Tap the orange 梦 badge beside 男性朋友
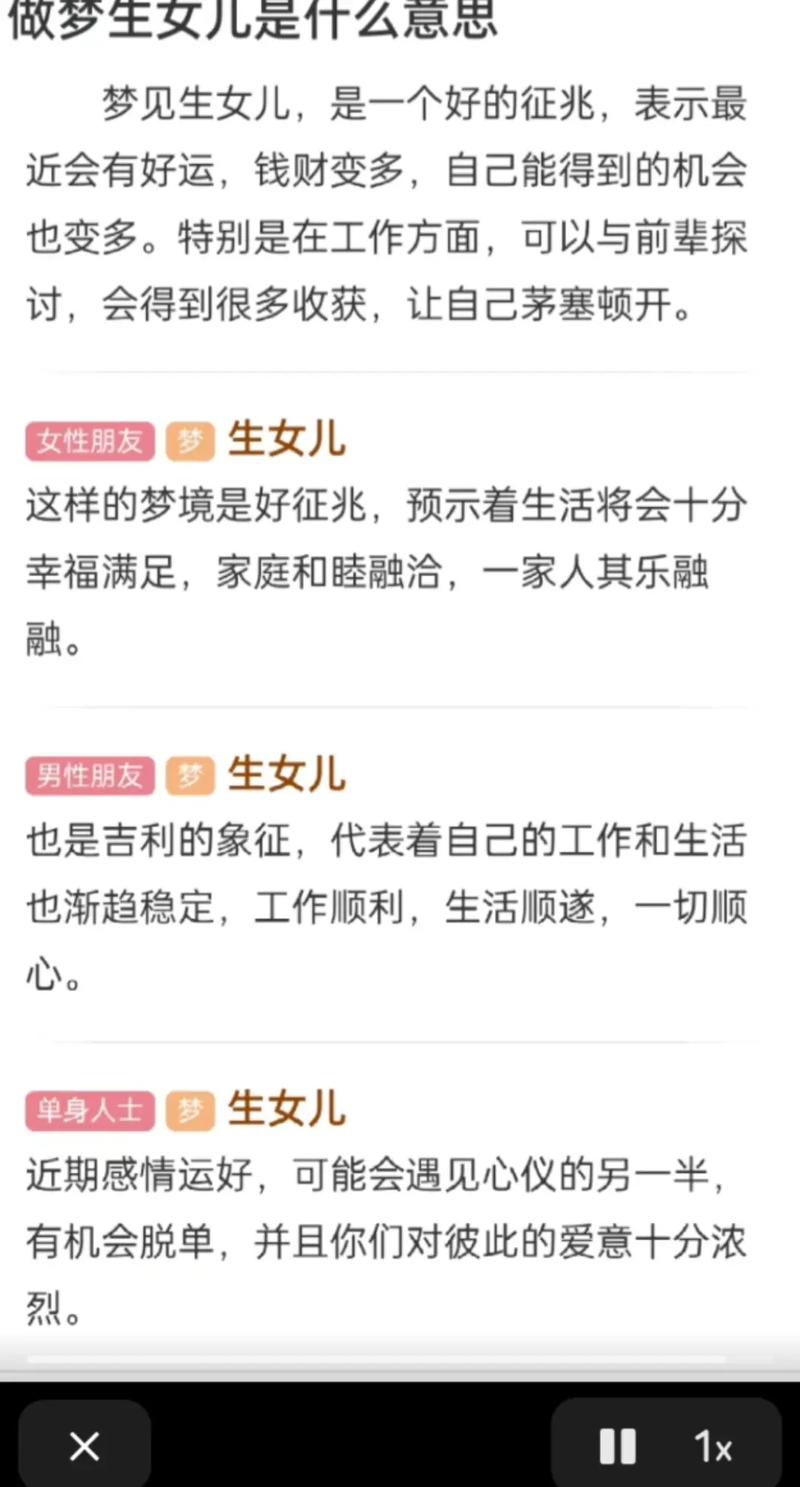 pos(189,774)
